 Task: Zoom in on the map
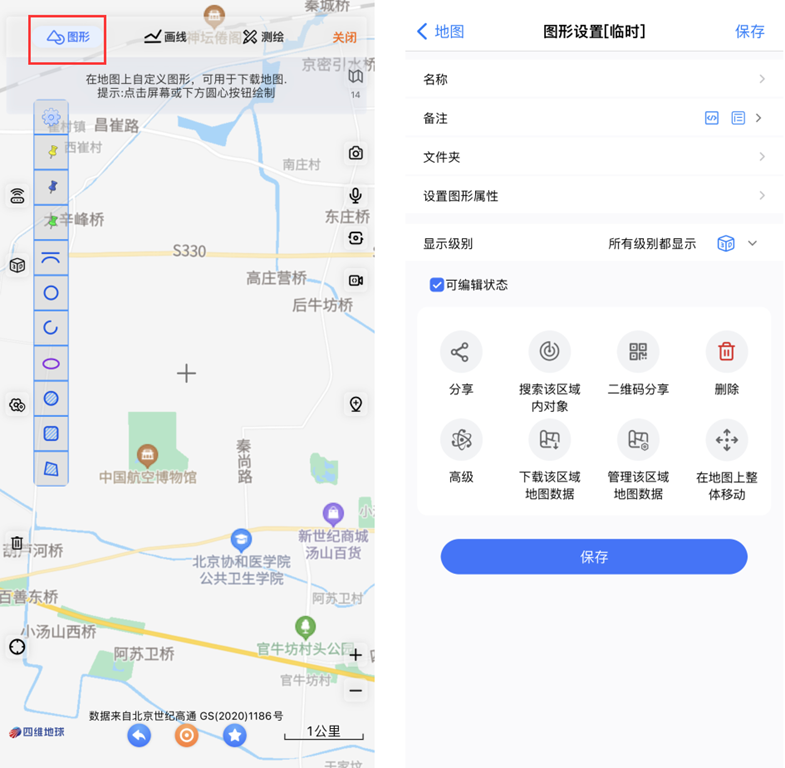click(356, 655)
